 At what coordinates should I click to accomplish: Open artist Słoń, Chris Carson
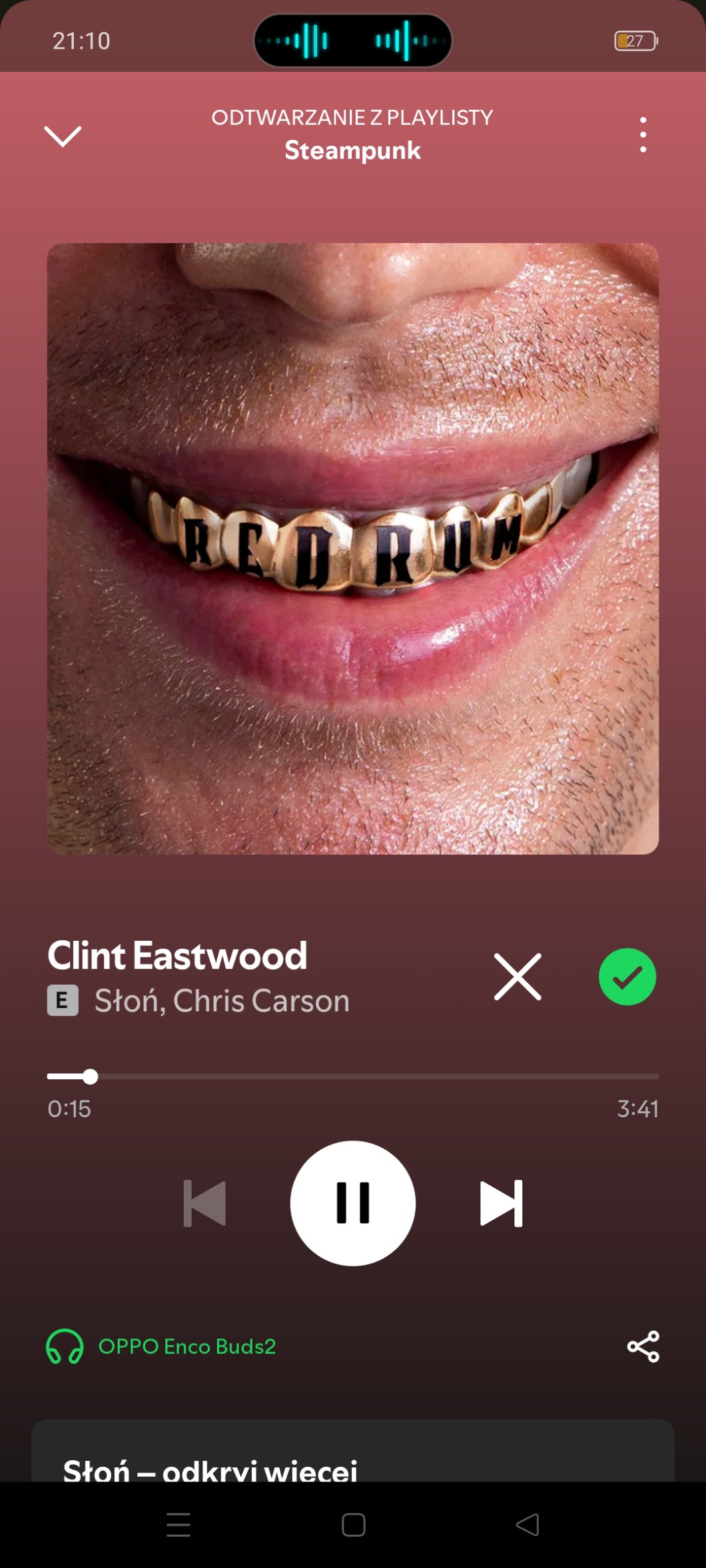click(222, 1001)
